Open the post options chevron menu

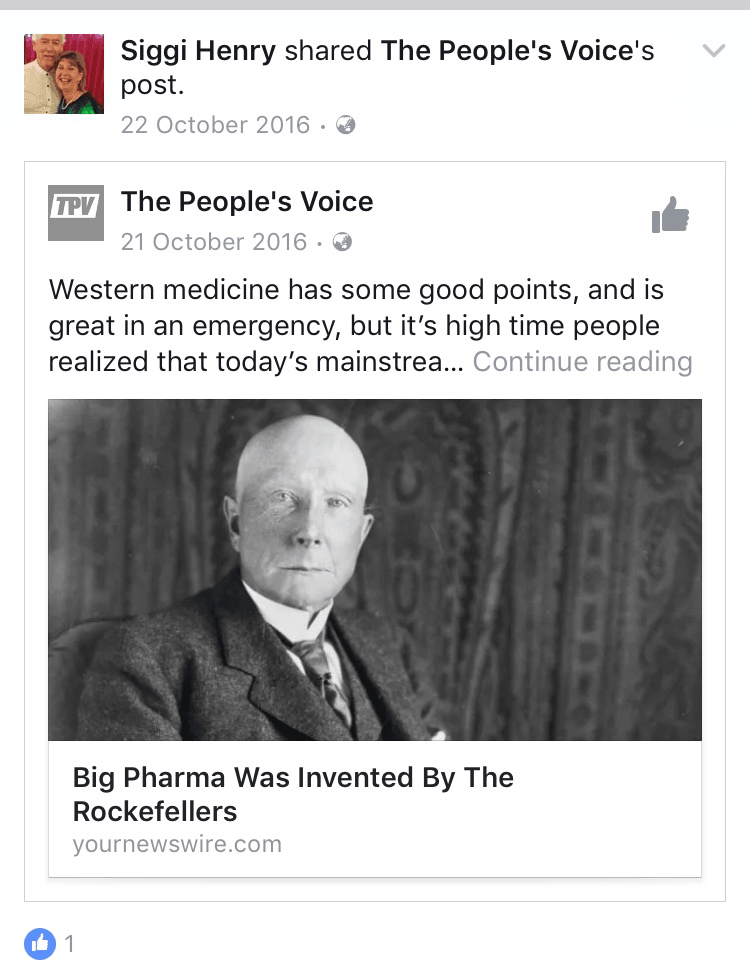[x=713, y=51]
